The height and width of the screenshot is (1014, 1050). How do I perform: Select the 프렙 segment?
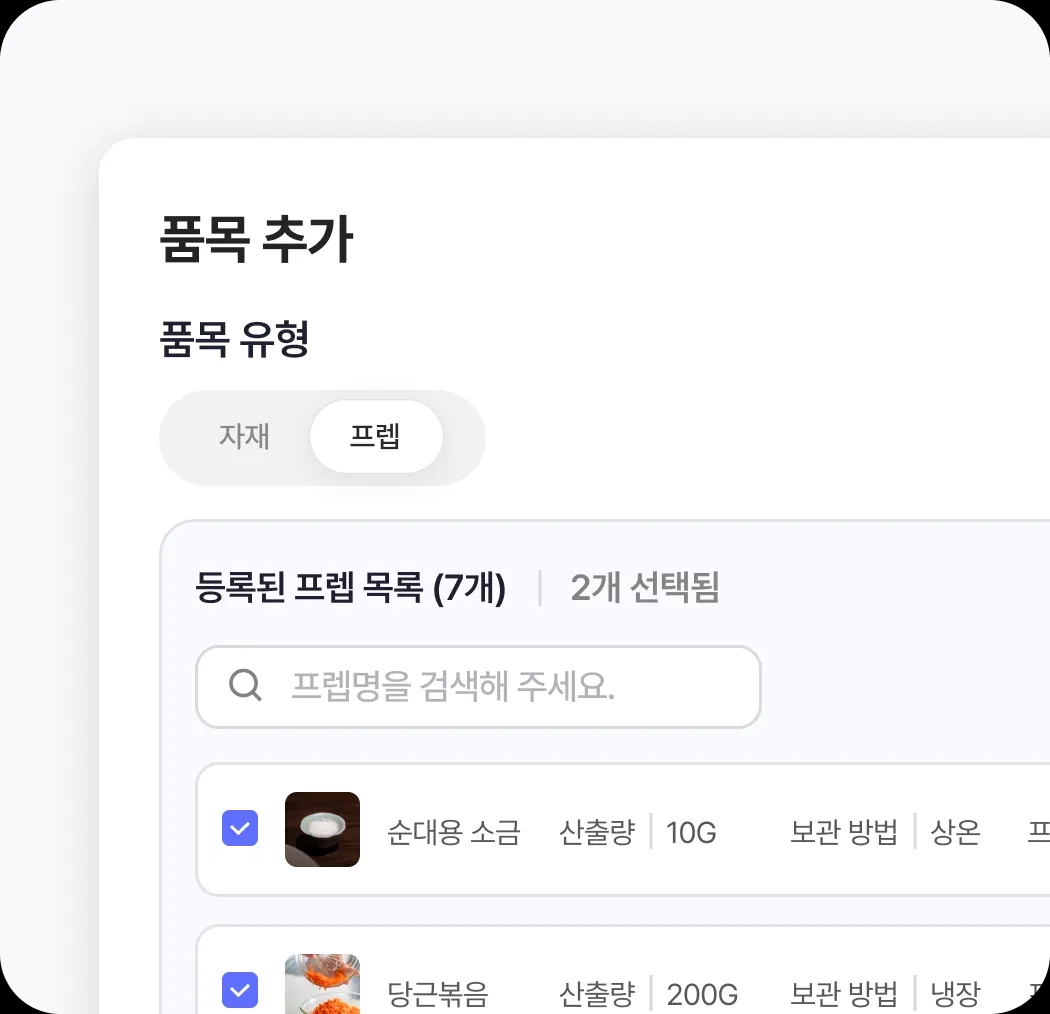tap(376, 437)
